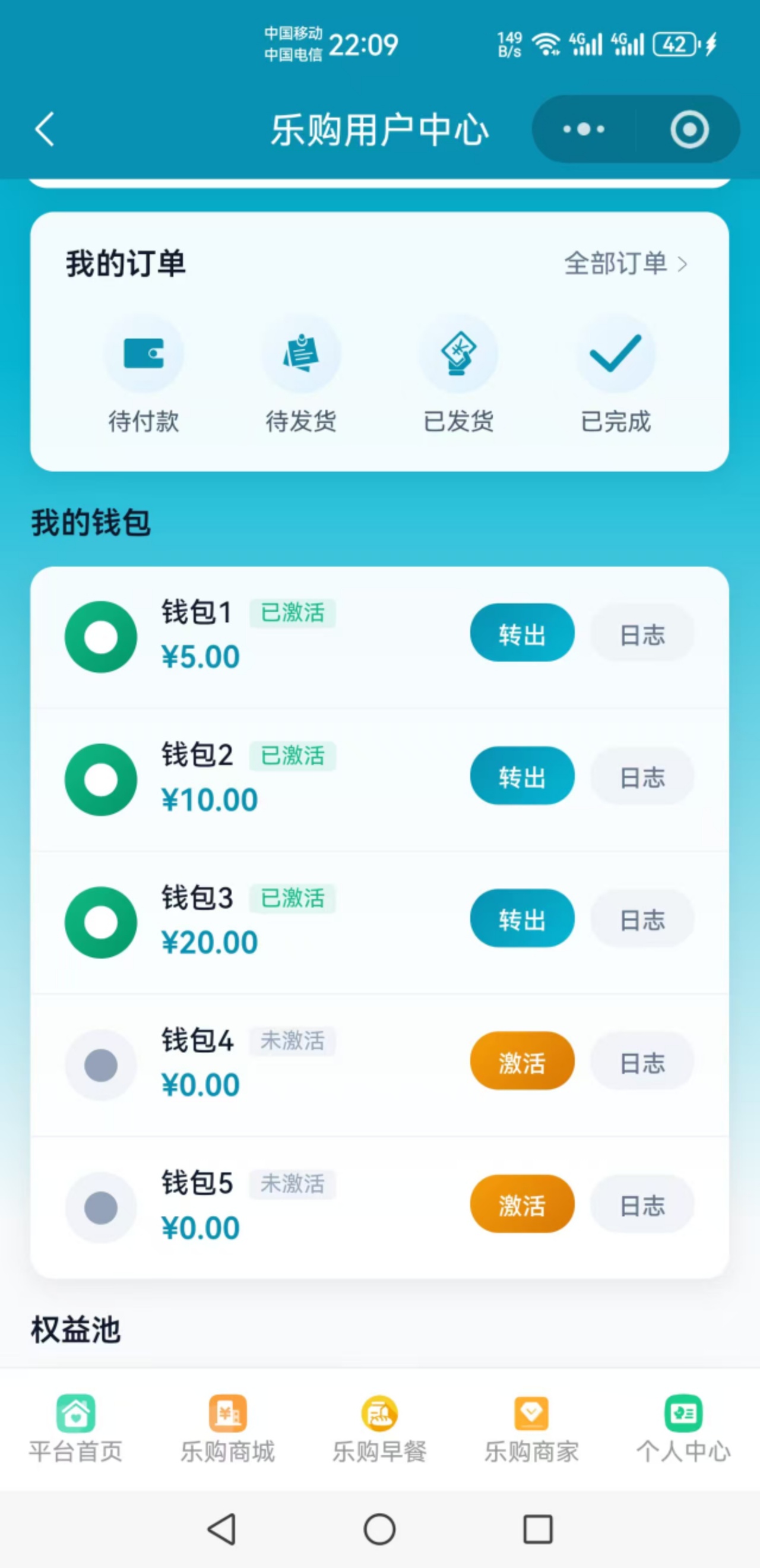
Task: Open 钱包3 日志
Action: (x=642, y=918)
